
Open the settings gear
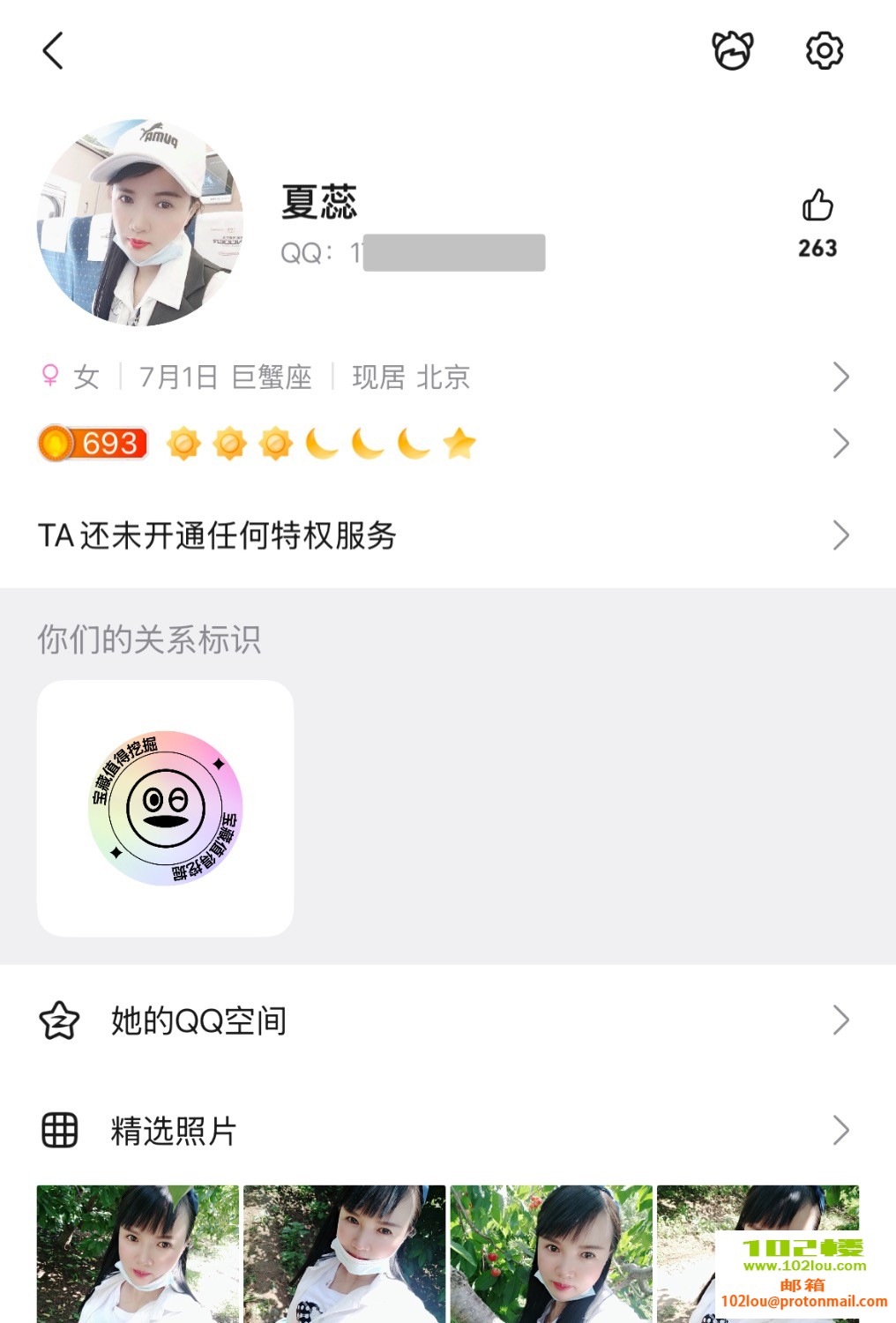coord(825,50)
